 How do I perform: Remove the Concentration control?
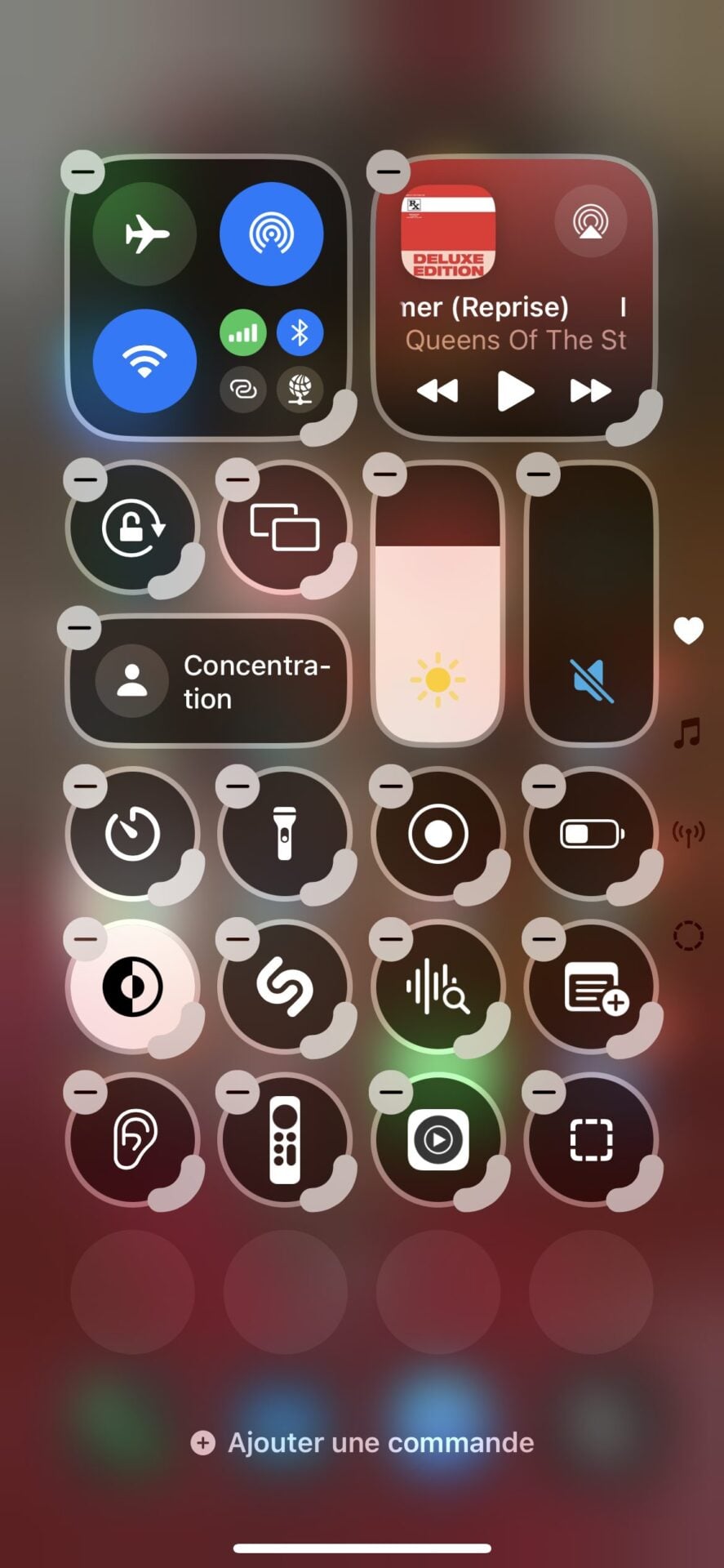pos(80,627)
